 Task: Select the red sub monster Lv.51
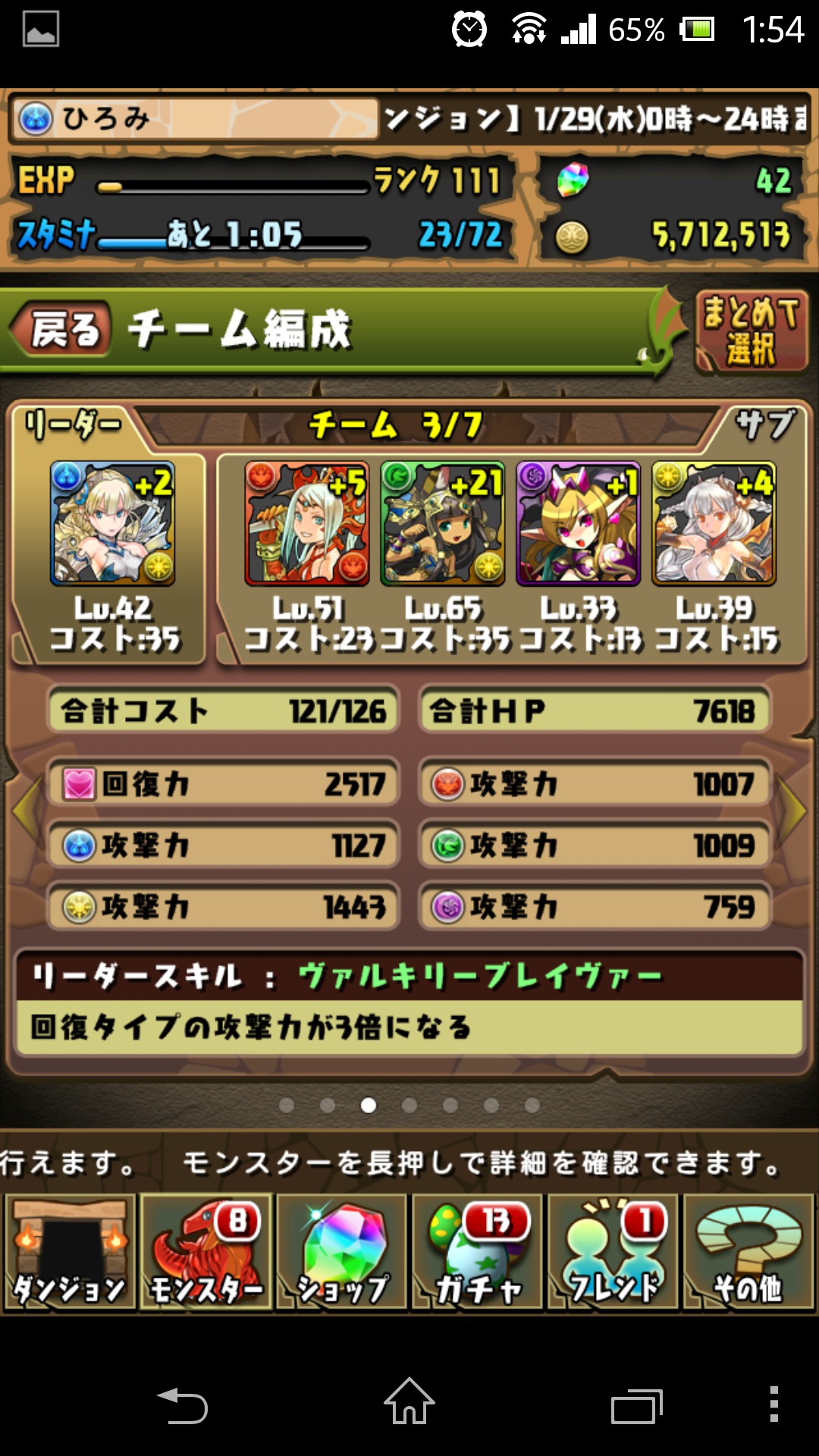tap(307, 523)
